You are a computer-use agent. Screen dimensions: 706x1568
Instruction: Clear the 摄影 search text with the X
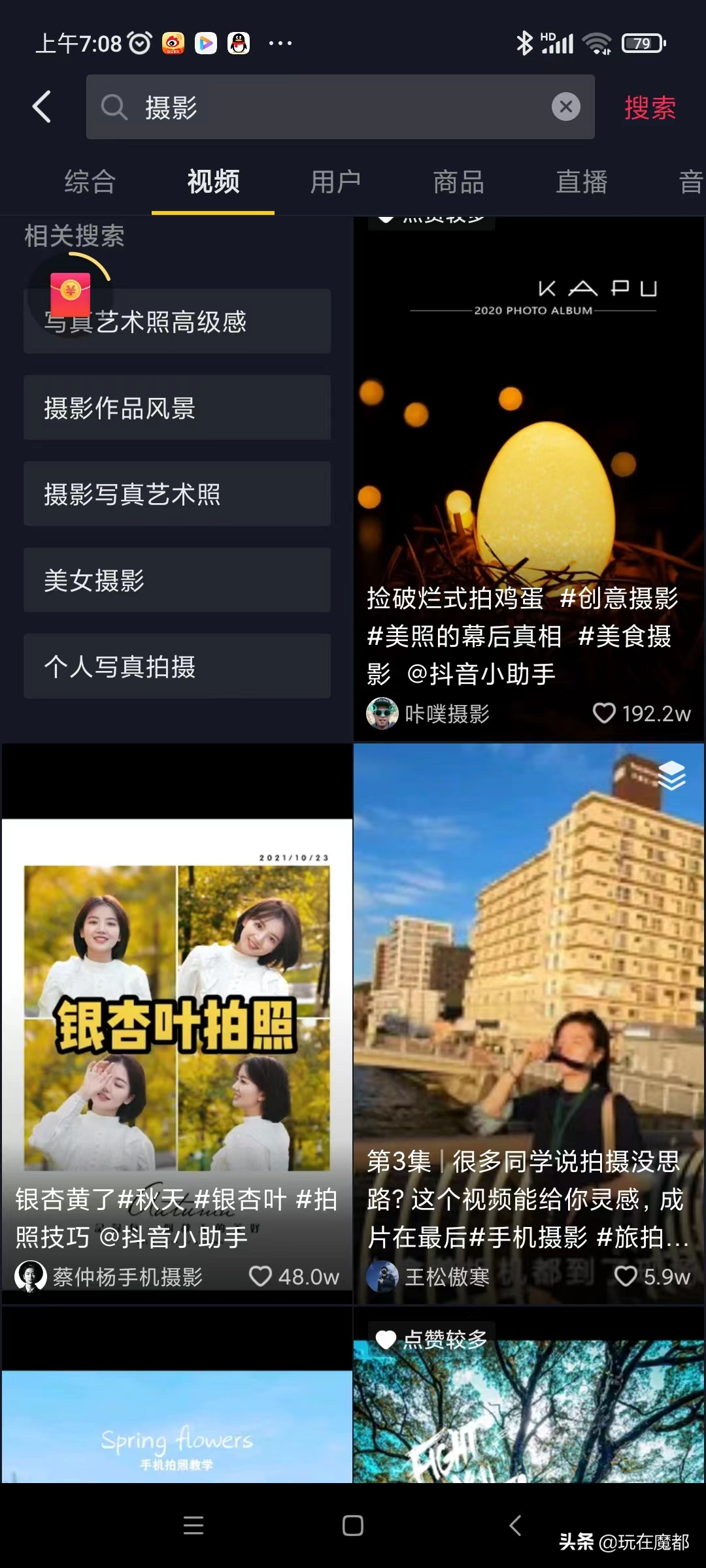tap(566, 107)
